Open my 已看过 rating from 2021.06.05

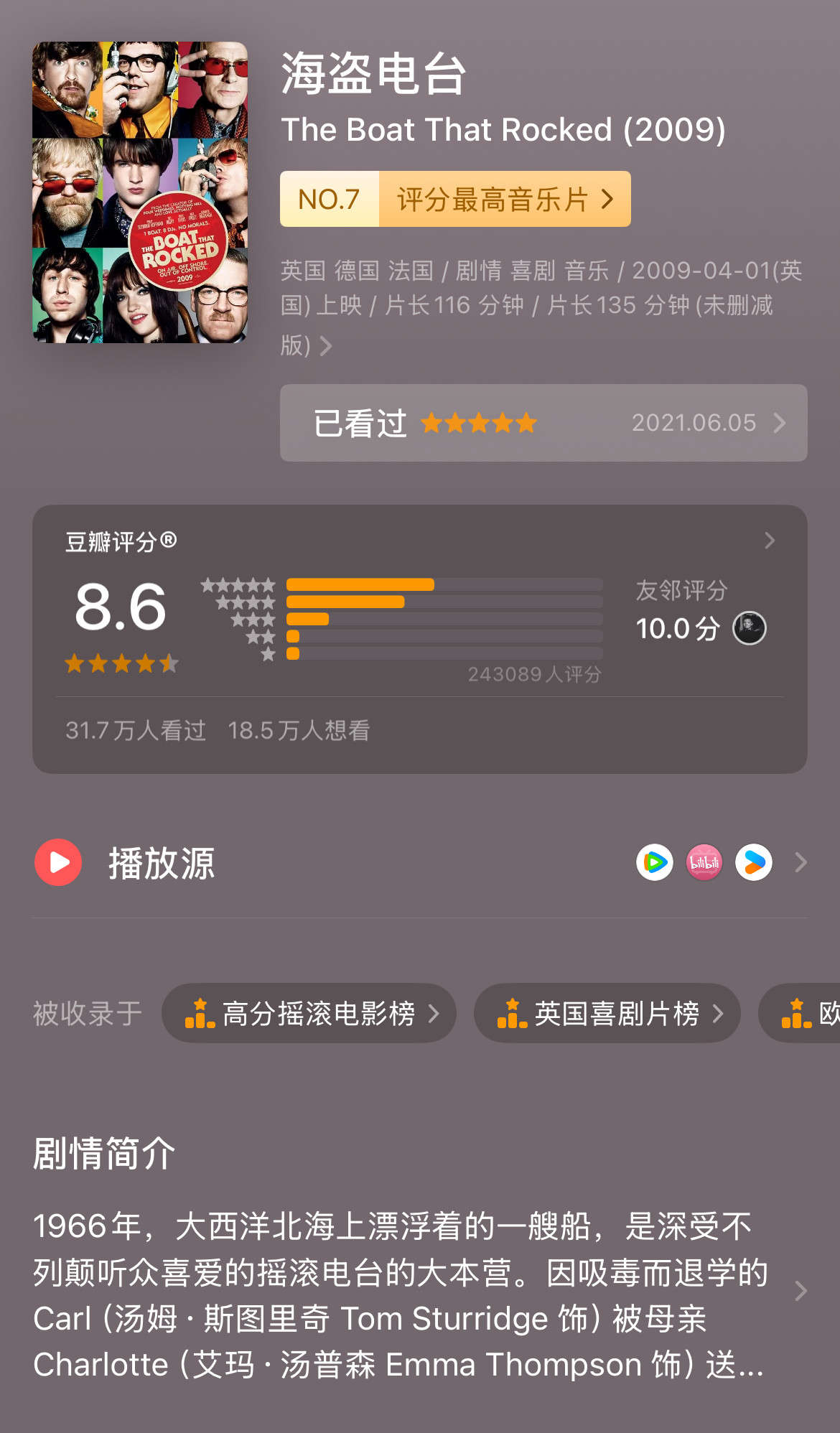pyautogui.click(x=543, y=423)
